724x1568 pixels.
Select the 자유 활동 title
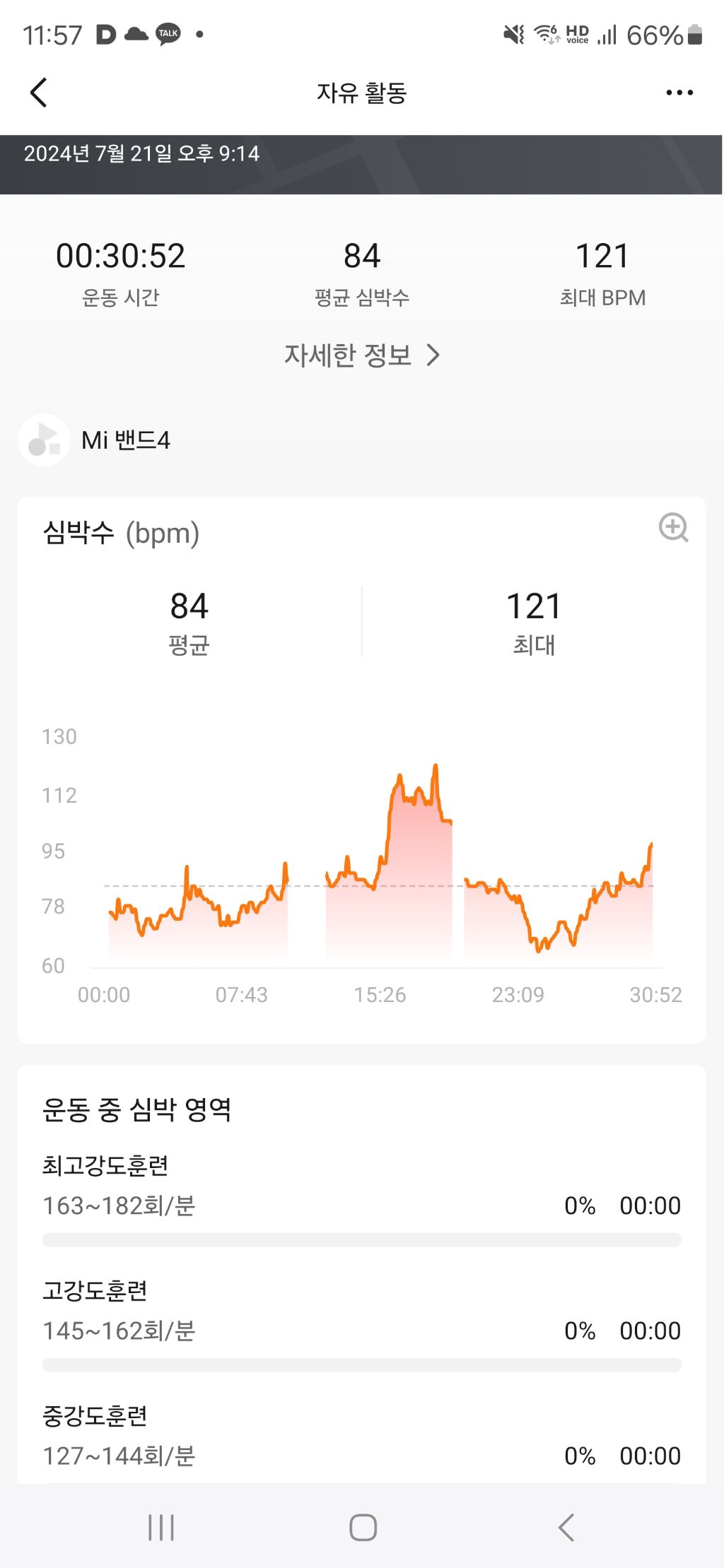(x=362, y=92)
